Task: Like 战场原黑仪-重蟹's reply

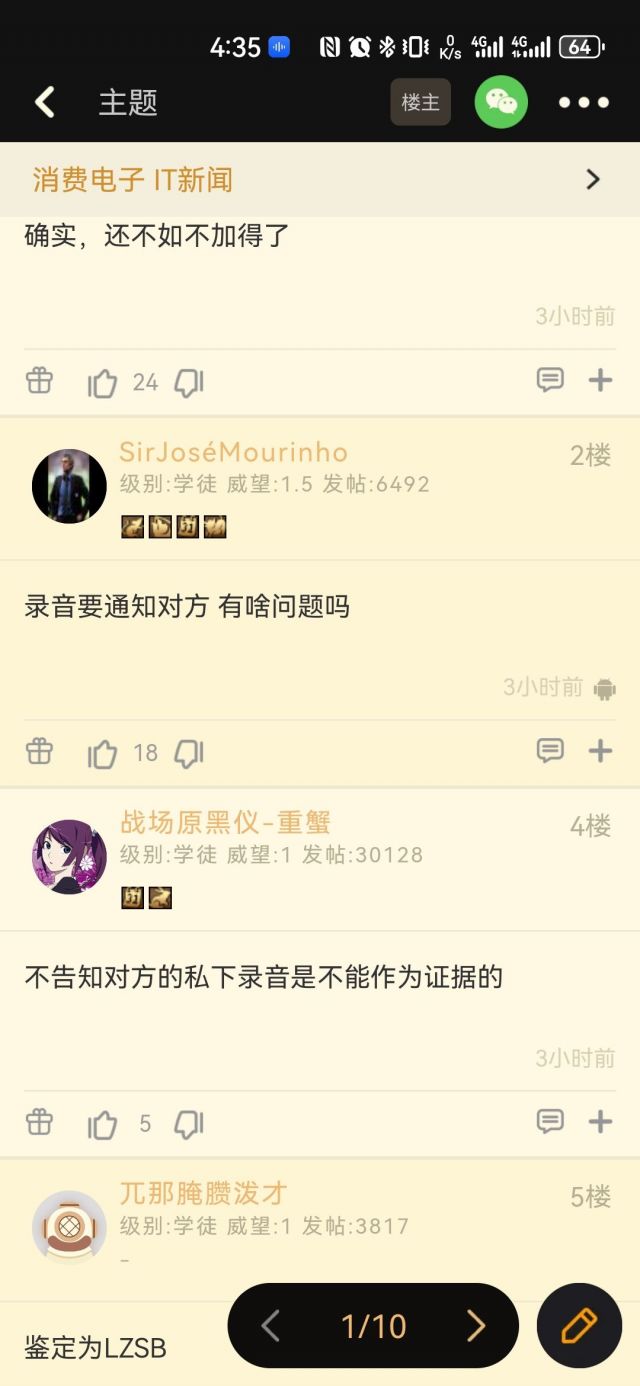Action: pos(103,1124)
